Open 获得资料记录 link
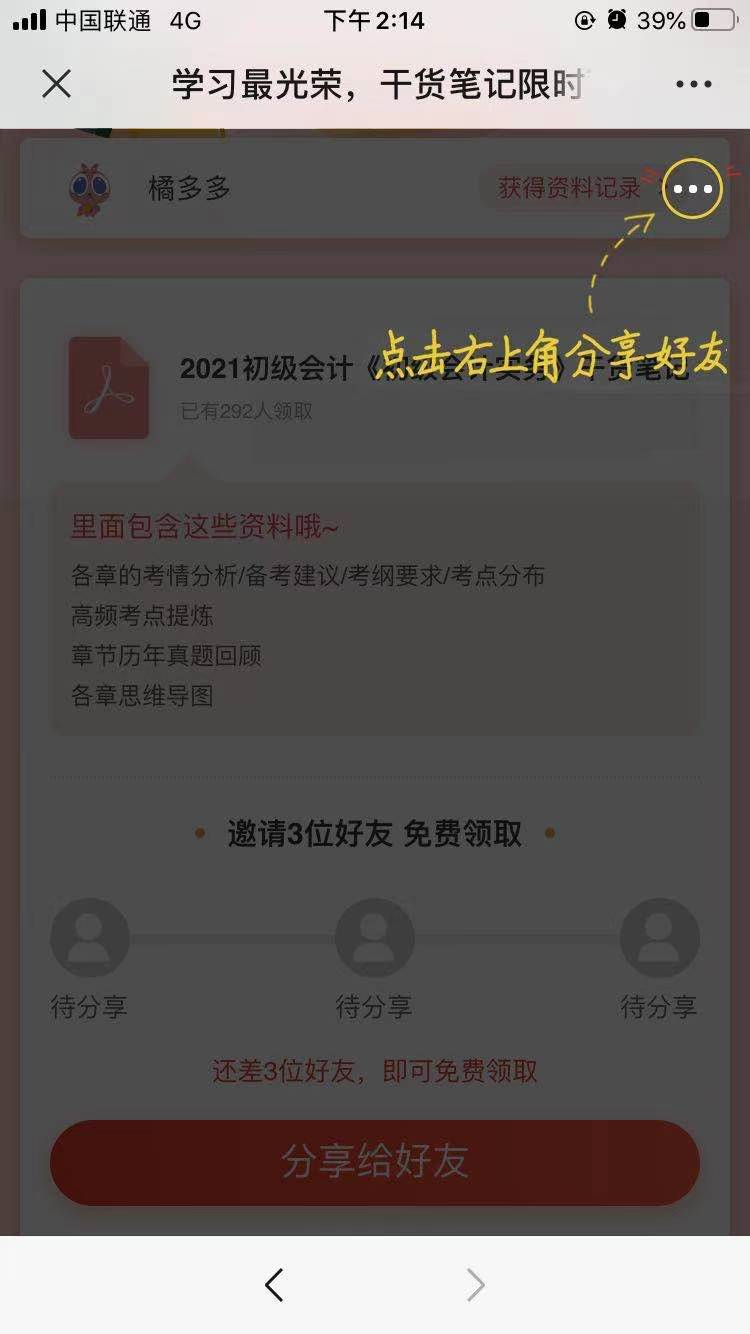Screen dimensions: 750x1334 [x=569, y=187]
